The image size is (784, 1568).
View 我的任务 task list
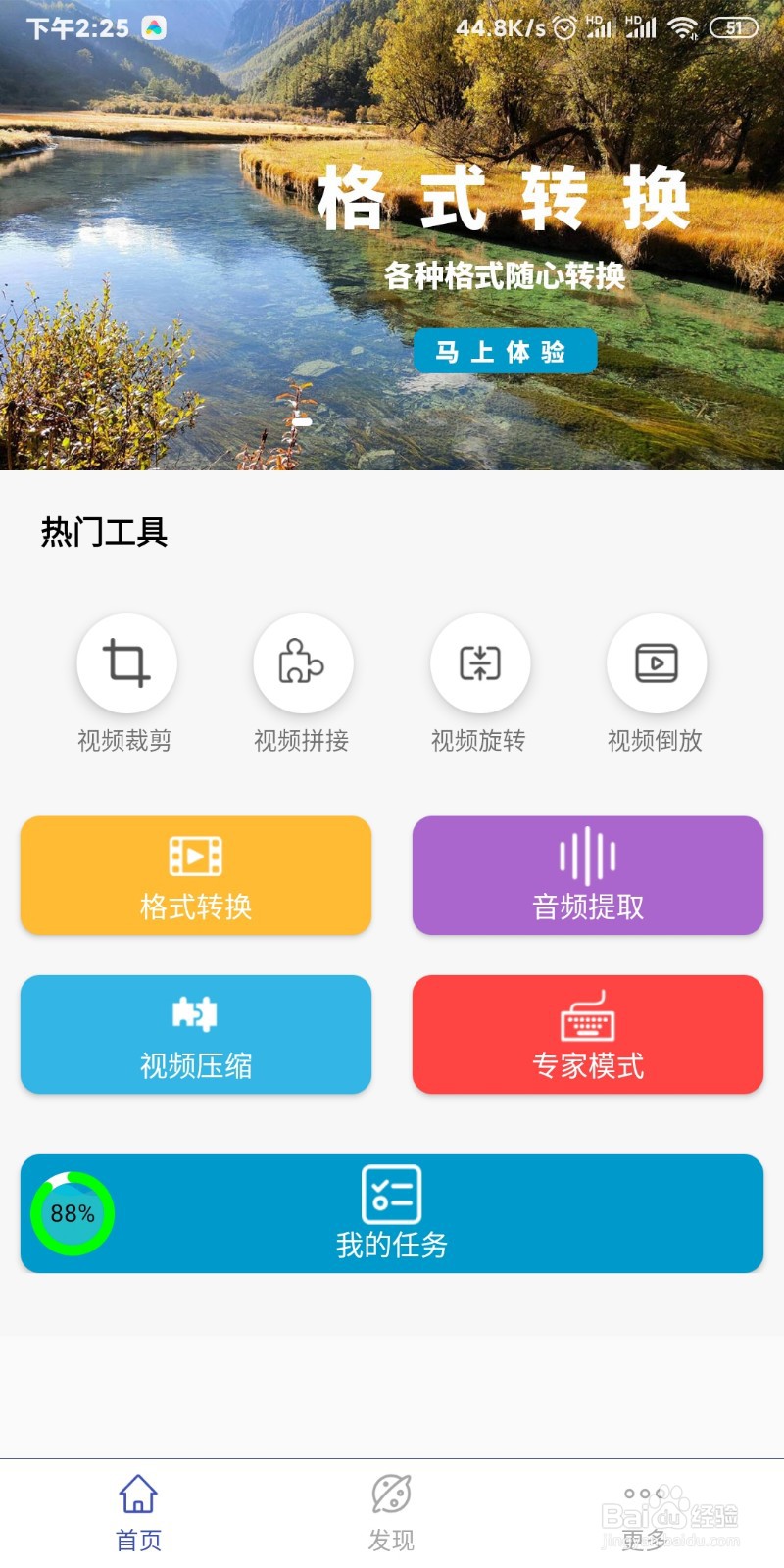[392, 1213]
